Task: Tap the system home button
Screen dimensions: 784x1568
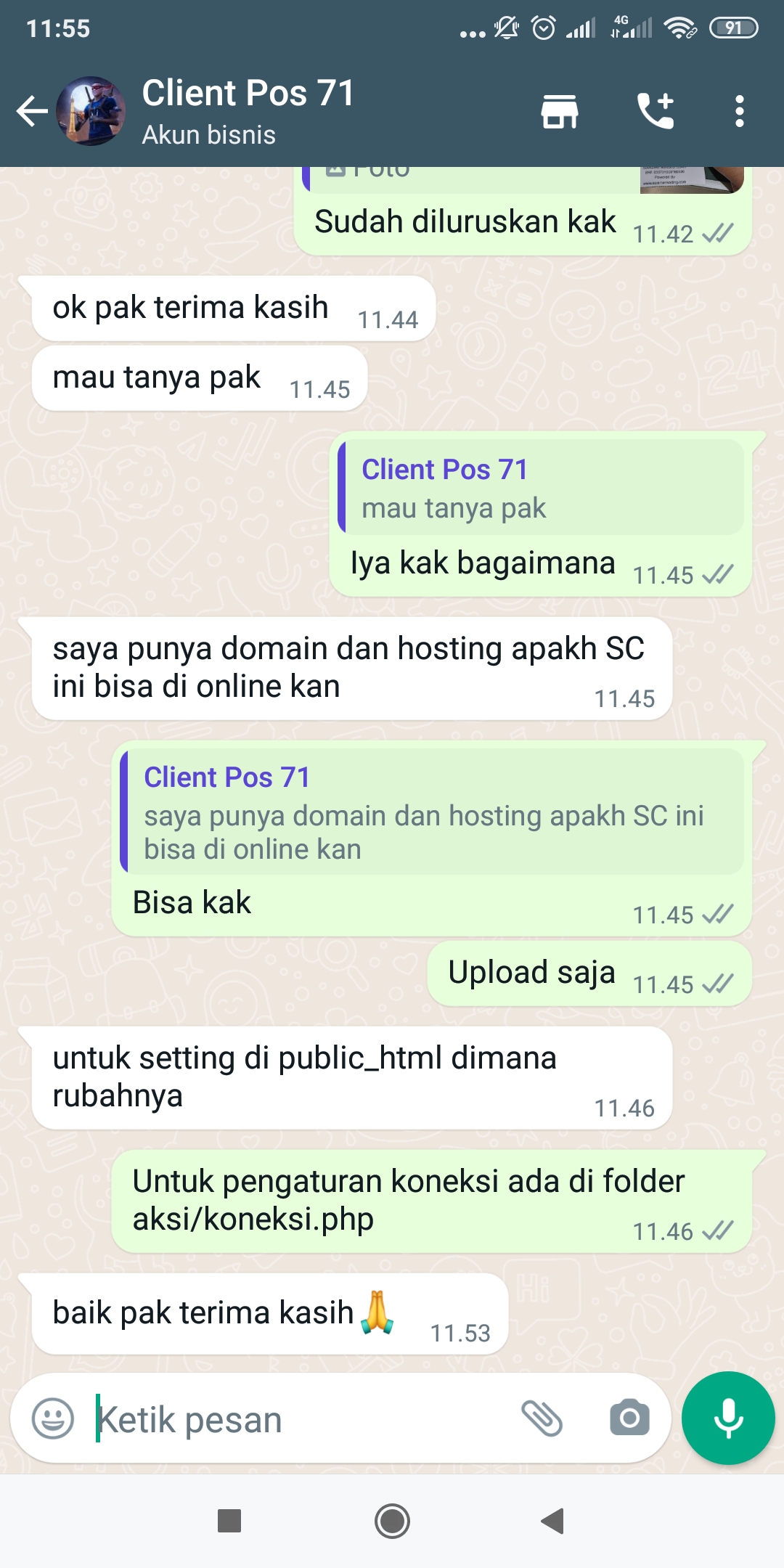Action: tap(392, 1521)
